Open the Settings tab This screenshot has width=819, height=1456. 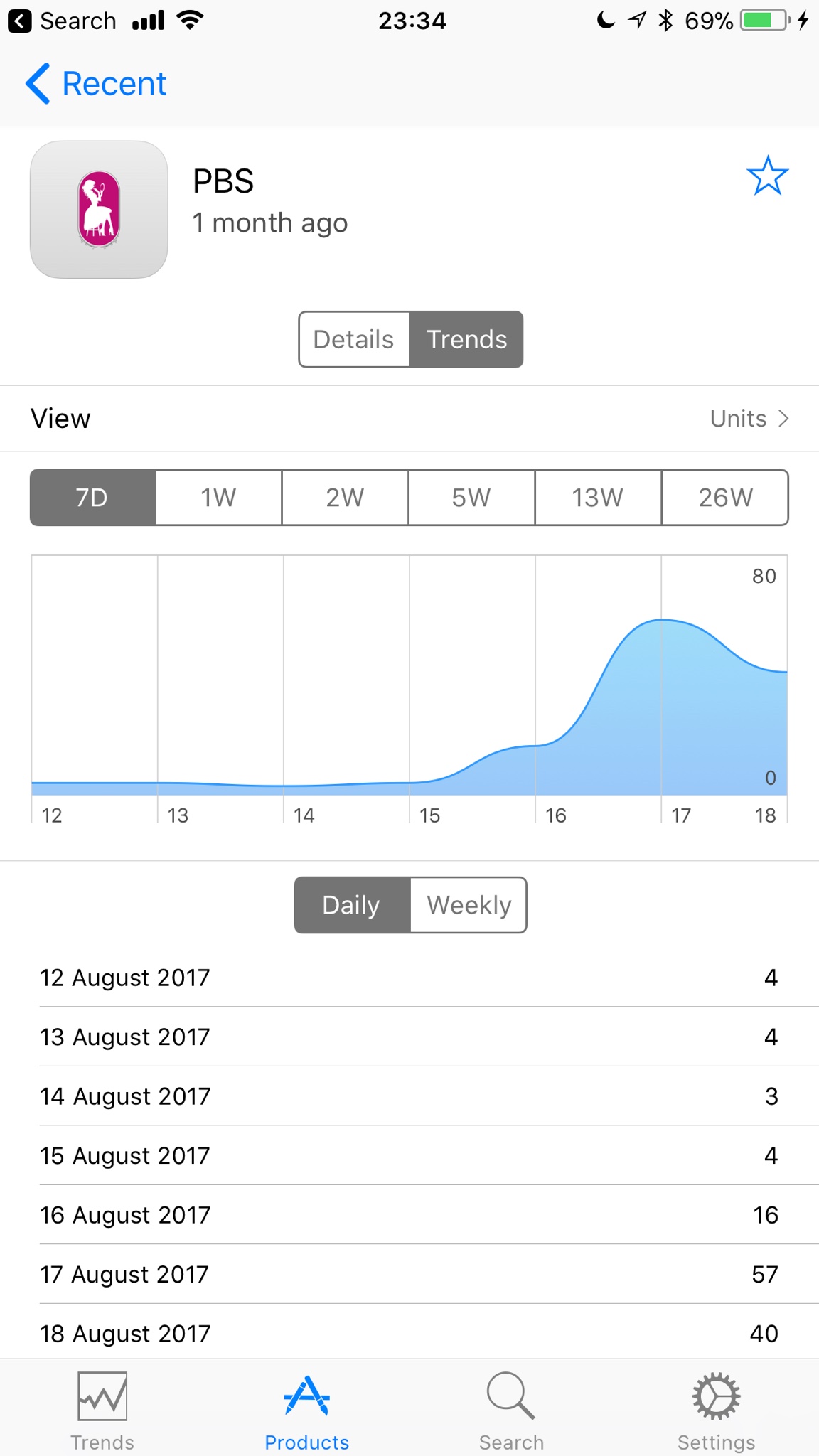pos(716,1410)
